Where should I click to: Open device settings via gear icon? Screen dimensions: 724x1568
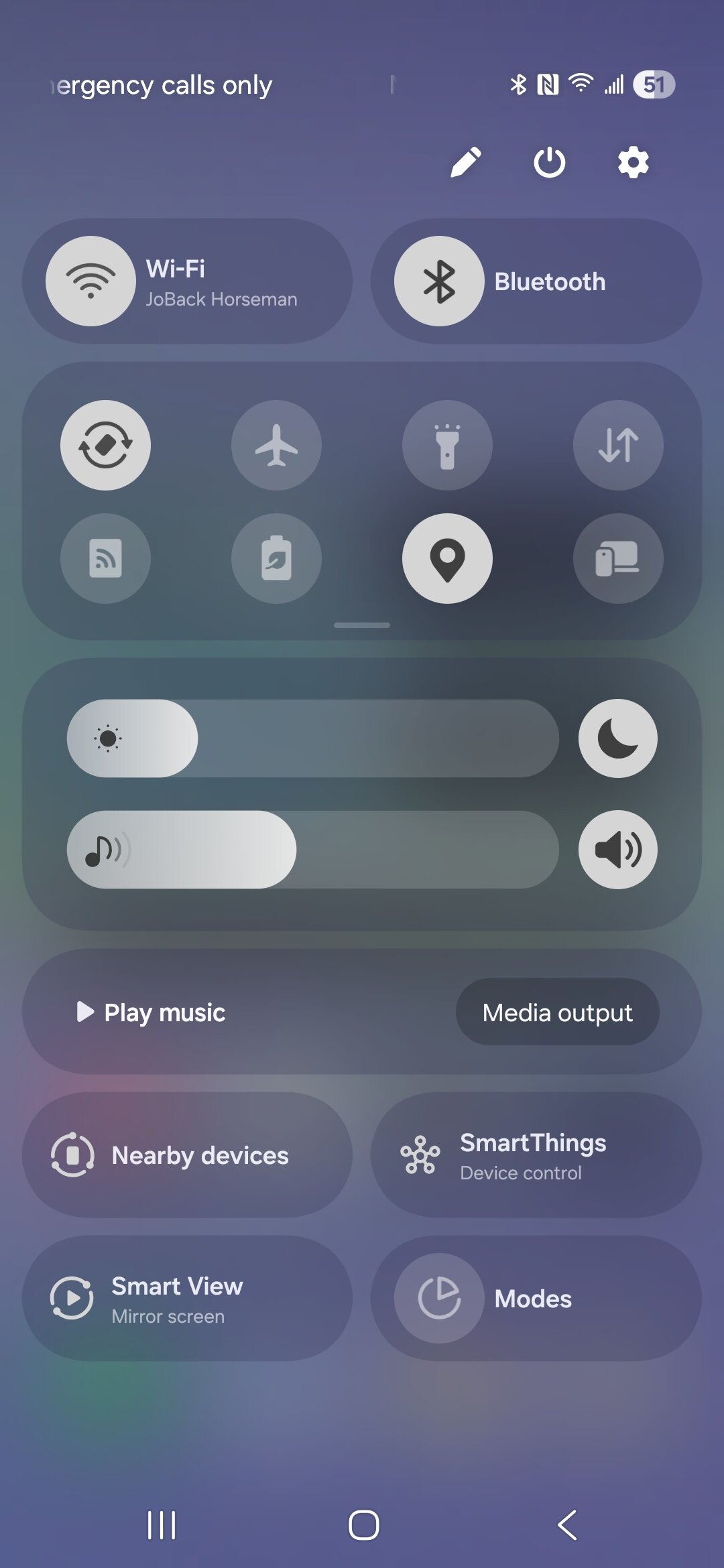point(633,162)
